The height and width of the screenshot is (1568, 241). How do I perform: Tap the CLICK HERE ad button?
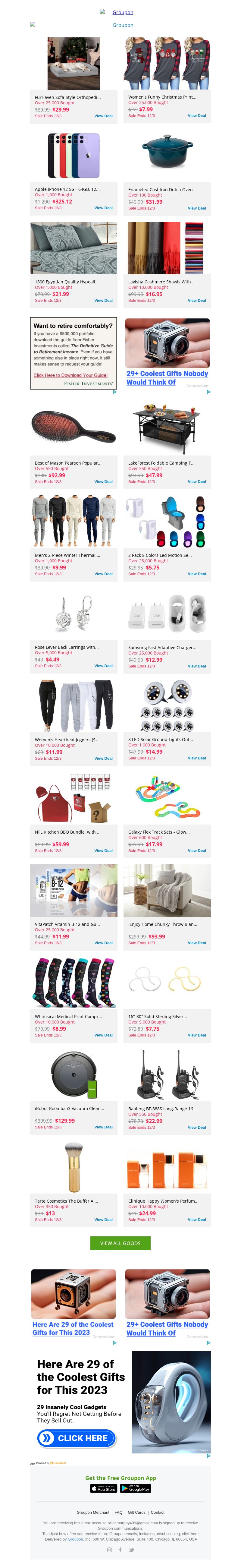[76, 1438]
